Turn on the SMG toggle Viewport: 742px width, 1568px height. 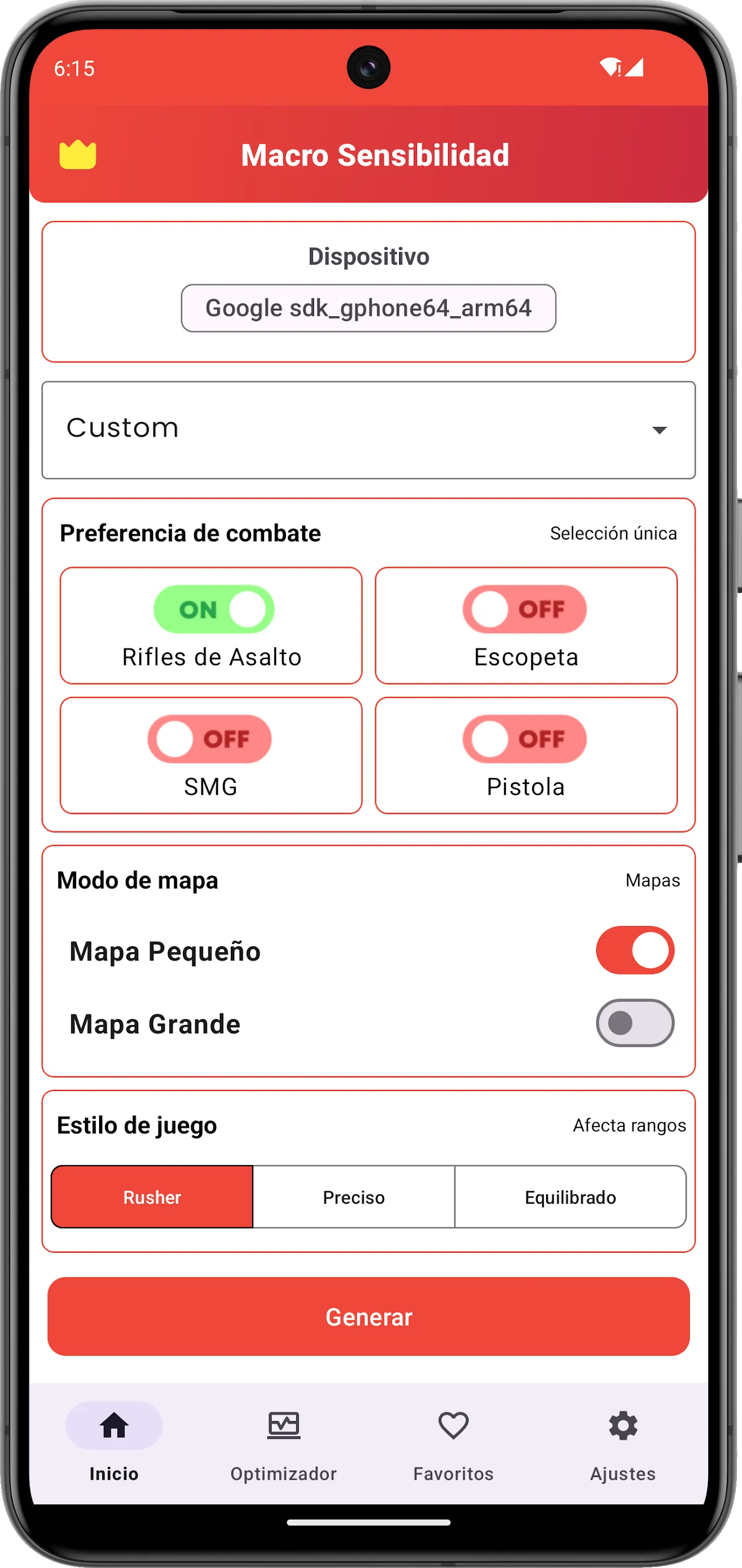pyautogui.click(x=210, y=739)
